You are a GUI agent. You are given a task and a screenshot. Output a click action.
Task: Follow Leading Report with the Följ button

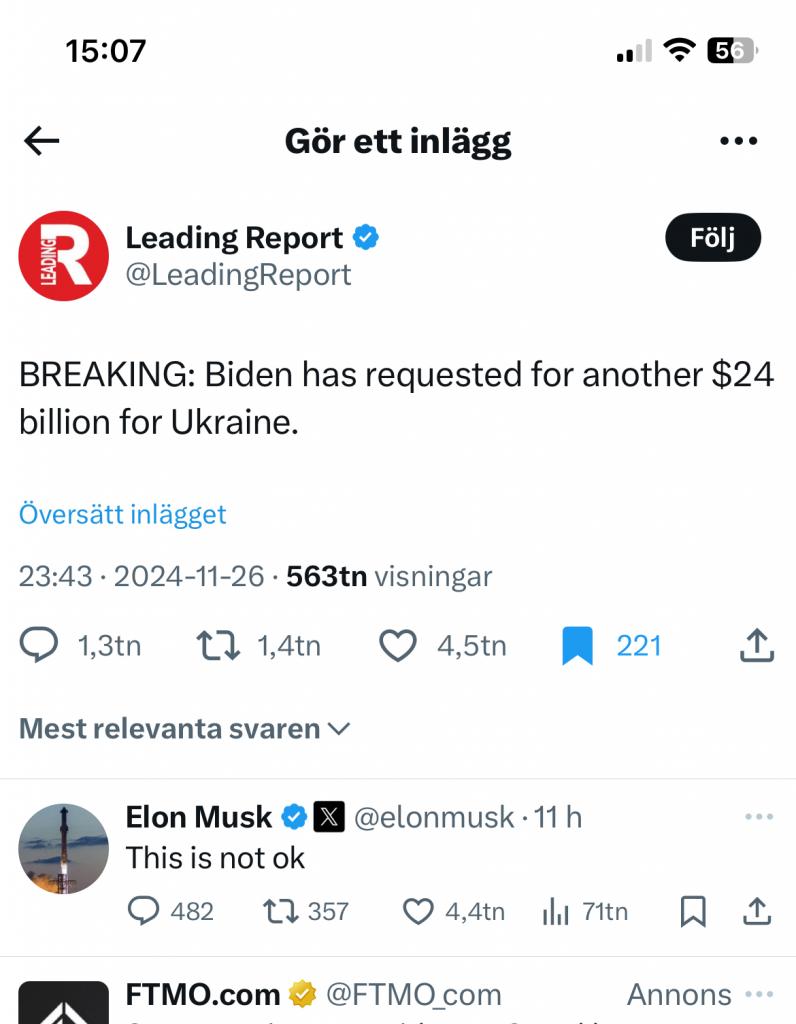(x=712, y=239)
